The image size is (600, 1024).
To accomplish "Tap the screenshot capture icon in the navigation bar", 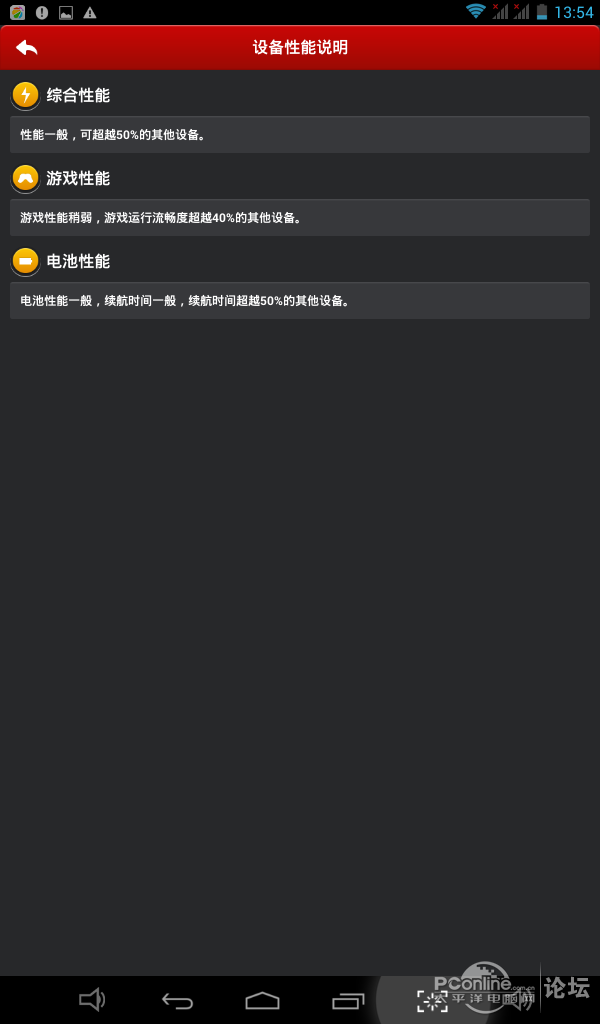I will [x=432, y=1000].
